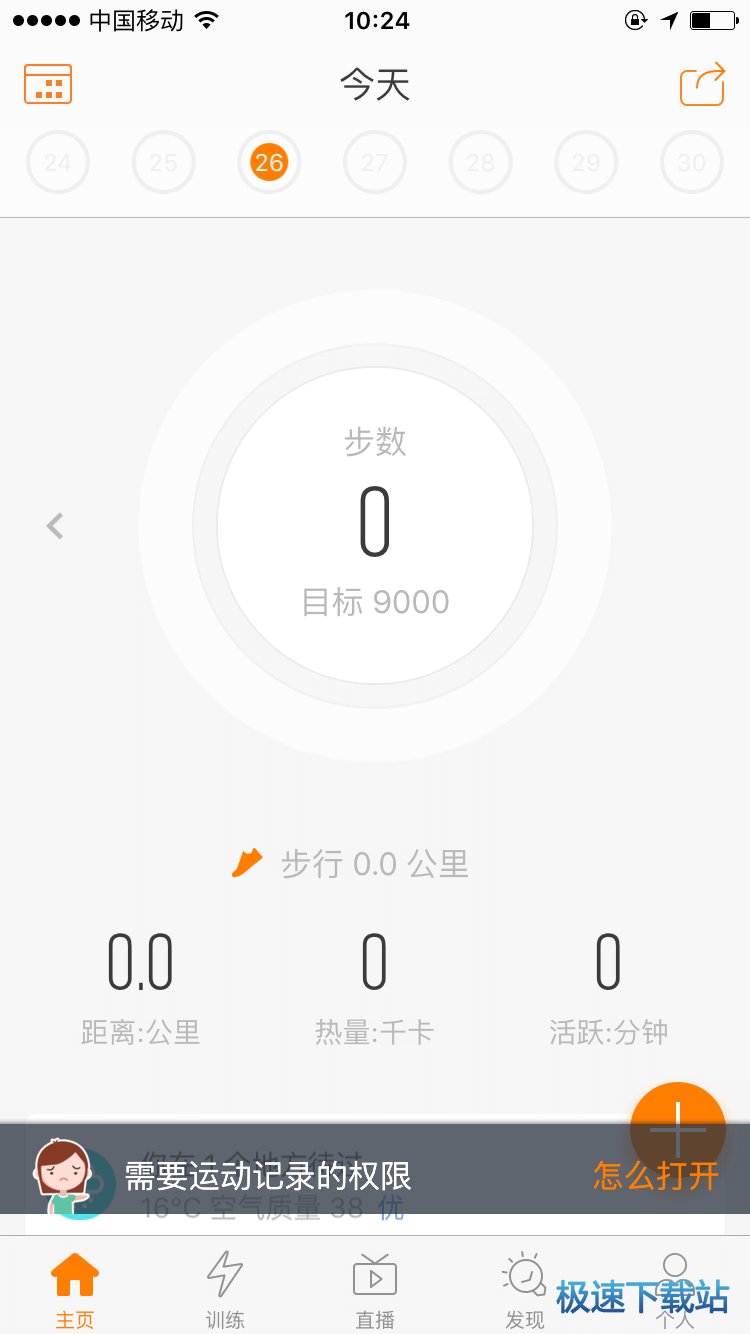The image size is (750, 1334).
Task: Open the step count ring (步数)
Action: point(375,526)
